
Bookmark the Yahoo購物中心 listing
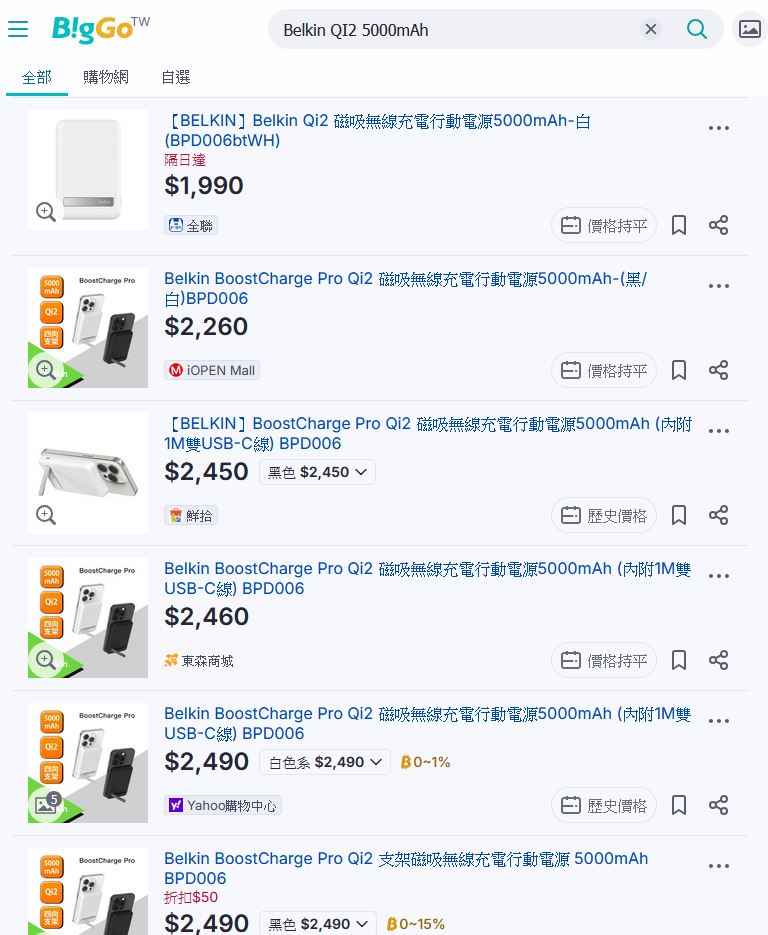[x=679, y=805]
